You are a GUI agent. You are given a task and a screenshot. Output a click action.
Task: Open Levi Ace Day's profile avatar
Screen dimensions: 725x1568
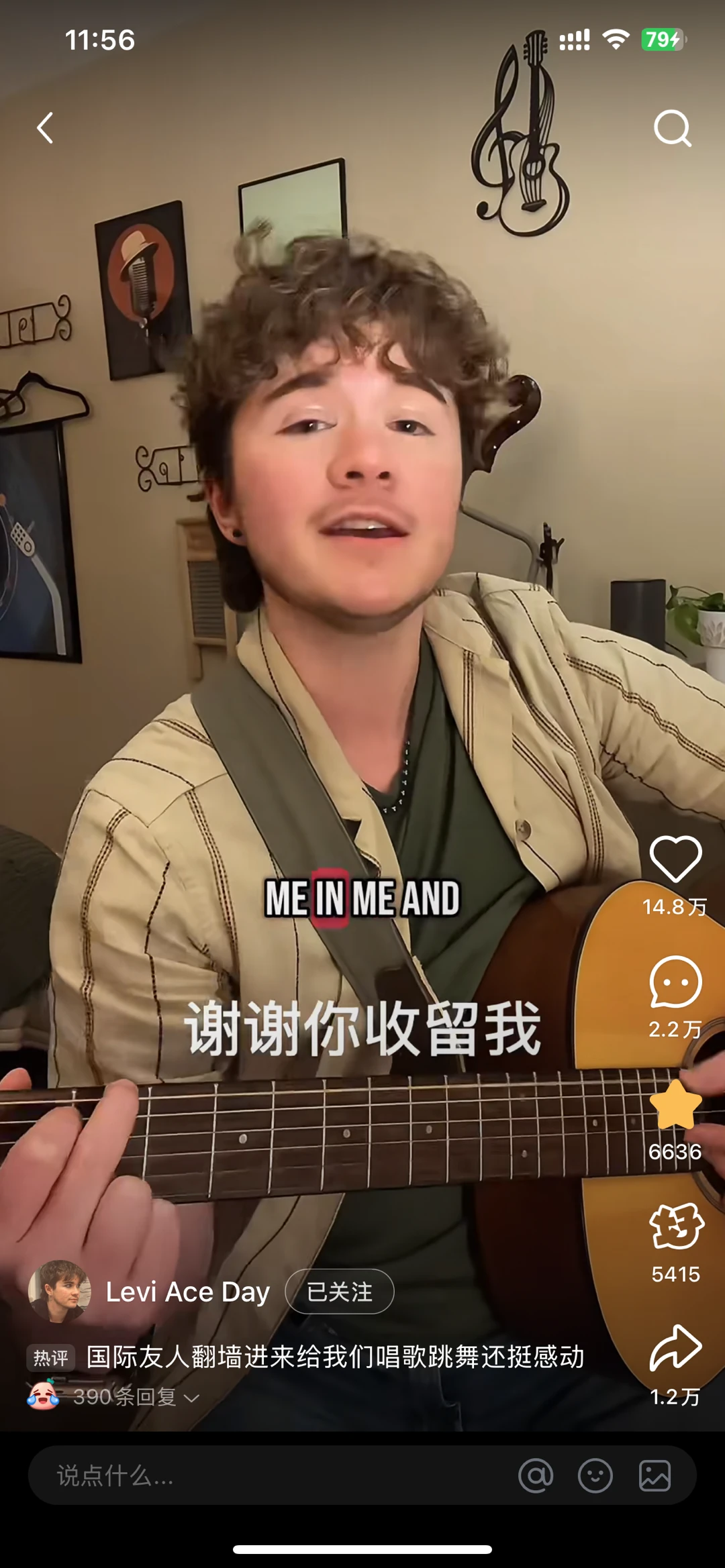point(59,1292)
